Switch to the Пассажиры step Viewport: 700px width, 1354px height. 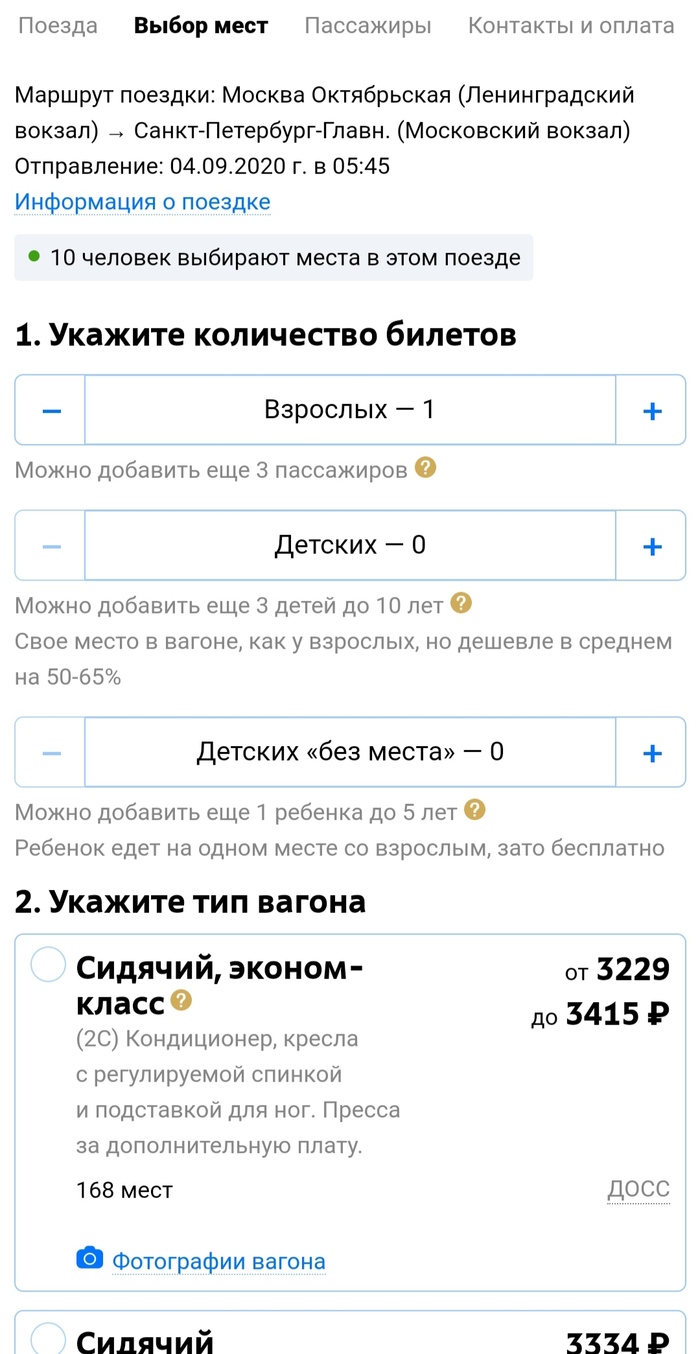click(368, 26)
